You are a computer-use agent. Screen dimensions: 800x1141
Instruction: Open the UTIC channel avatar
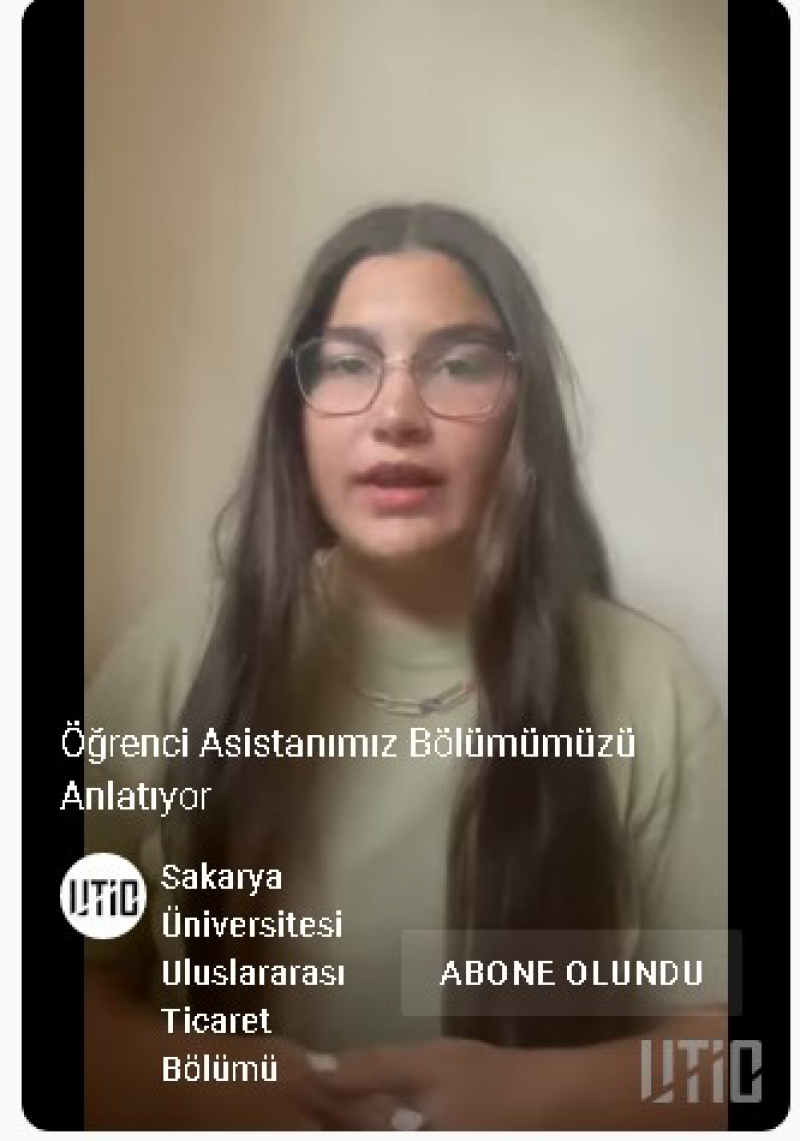tap(103, 895)
